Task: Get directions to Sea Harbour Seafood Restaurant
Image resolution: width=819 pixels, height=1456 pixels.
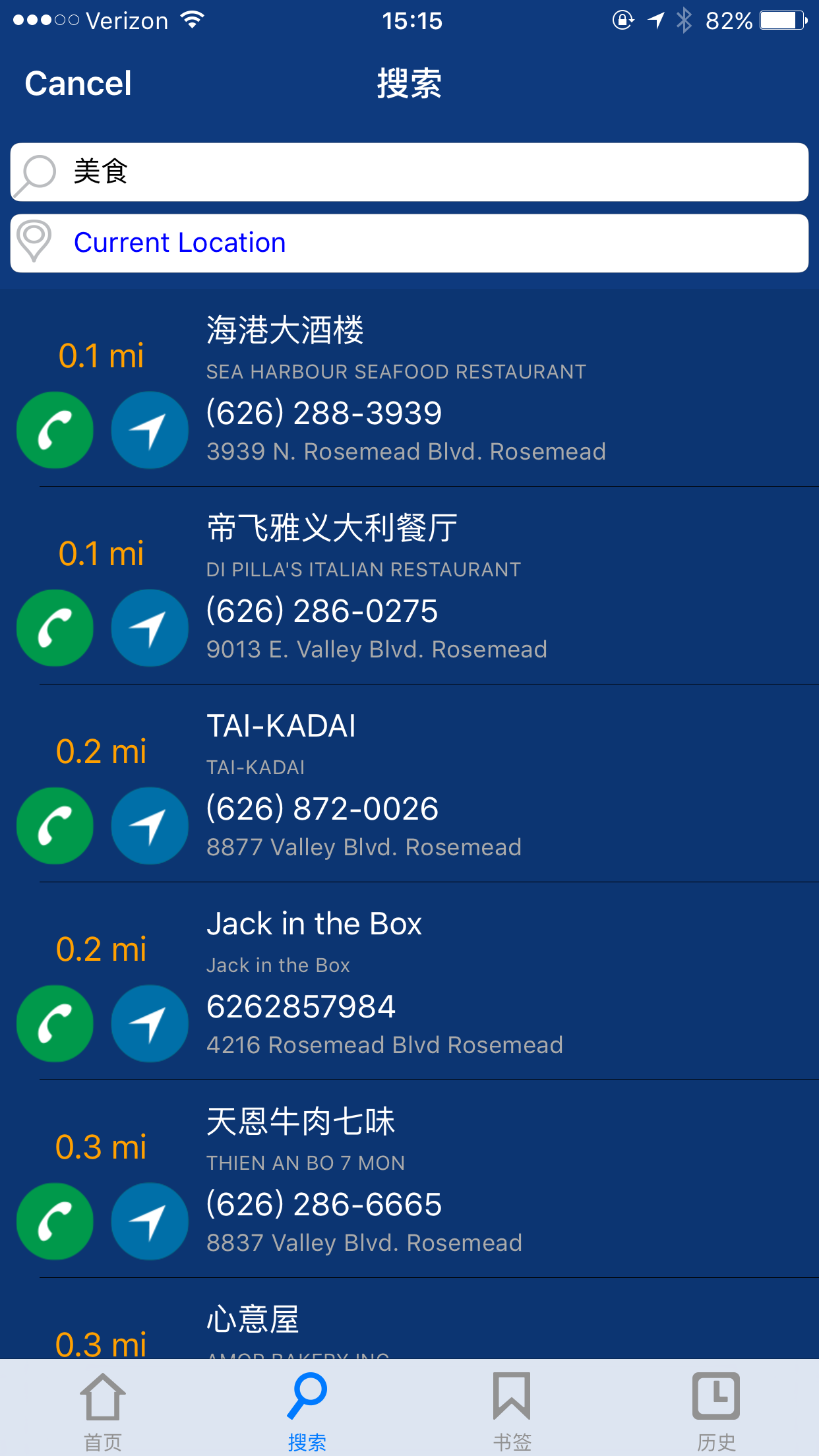Action: pyautogui.click(x=150, y=431)
